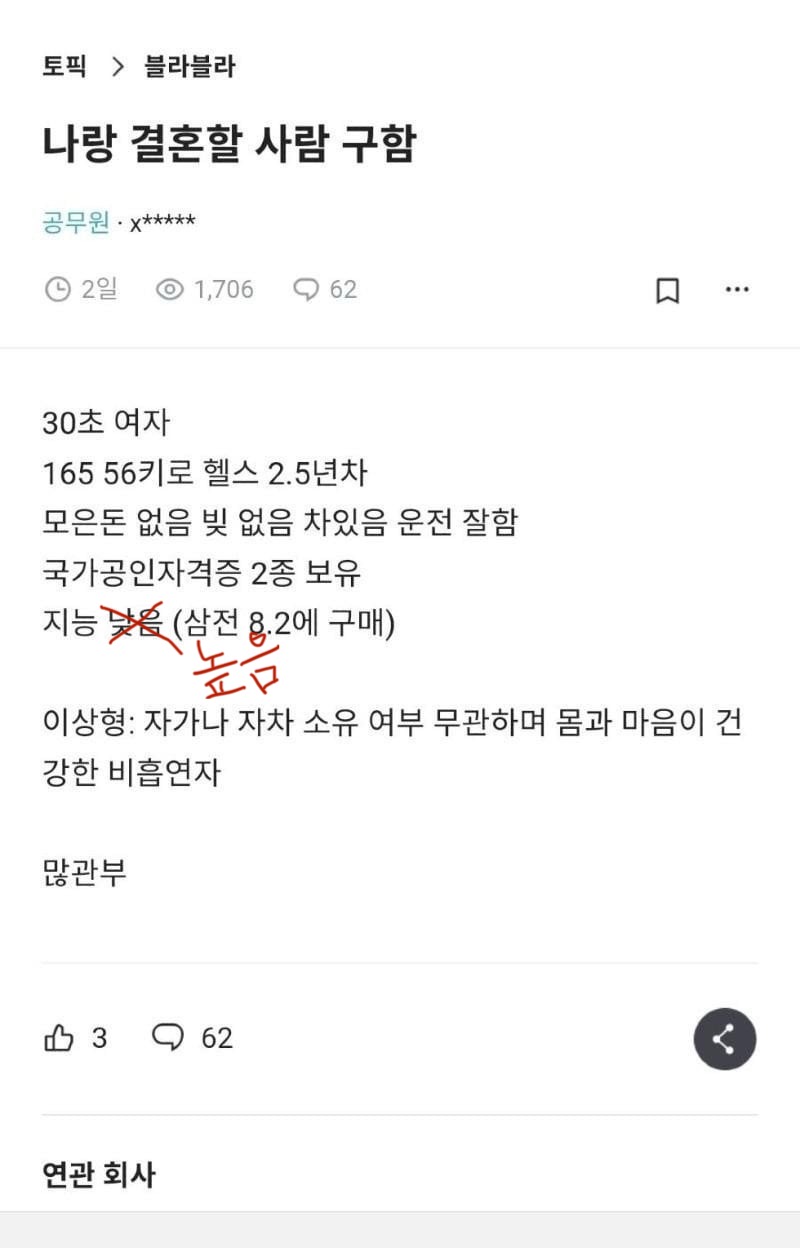The height and width of the screenshot is (1248, 800).
Task: Open the three-dot overflow menu
Action: tap(737, 290)
